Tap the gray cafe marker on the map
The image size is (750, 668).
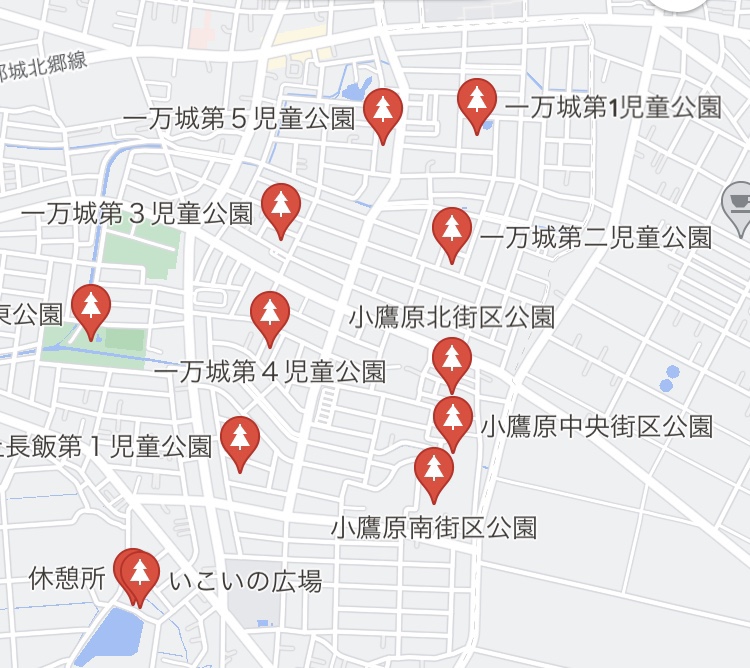click(x=738, y=204)
